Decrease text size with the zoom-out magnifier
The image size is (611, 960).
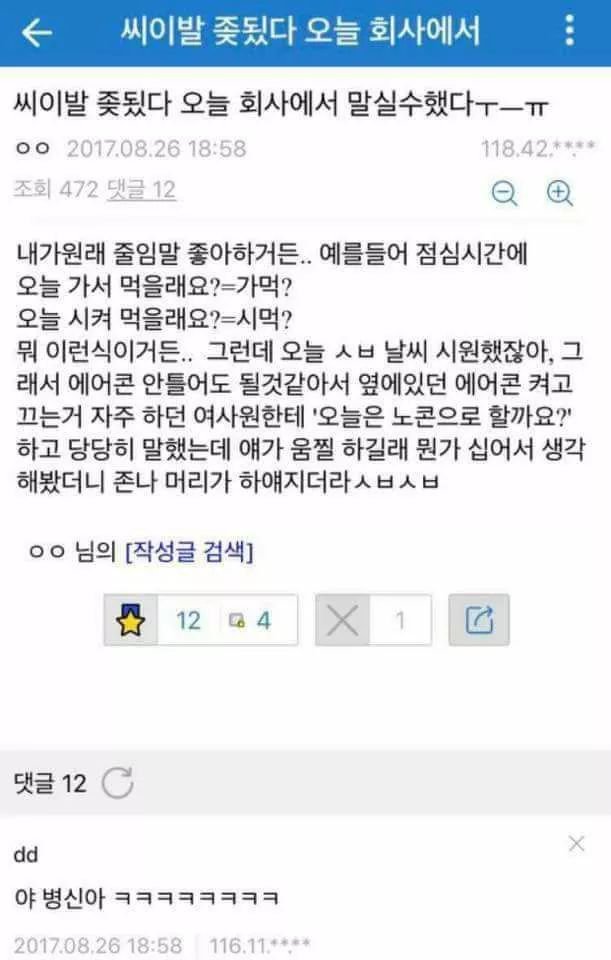pos(505,192)
